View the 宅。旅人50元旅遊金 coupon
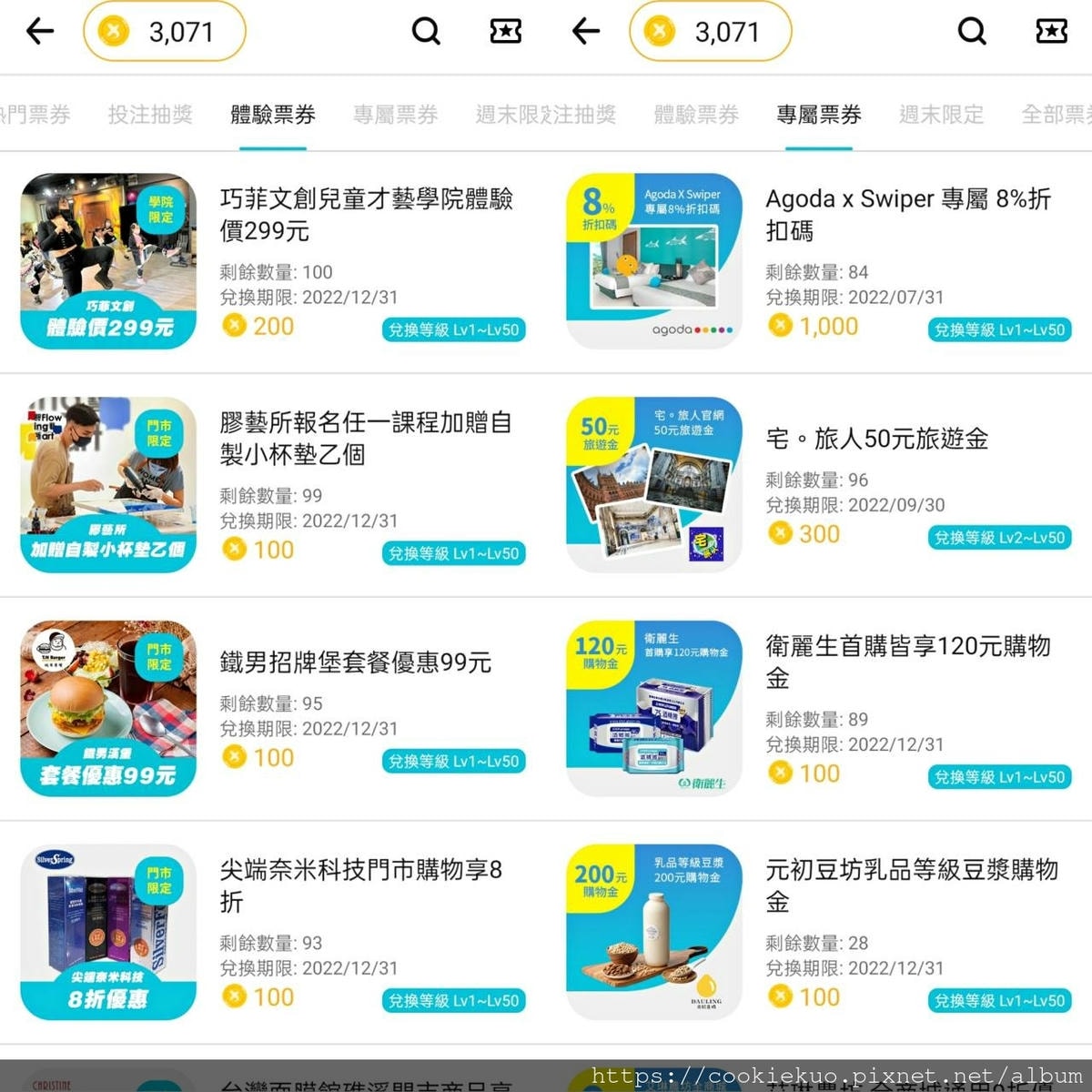 tap(876, 439)
